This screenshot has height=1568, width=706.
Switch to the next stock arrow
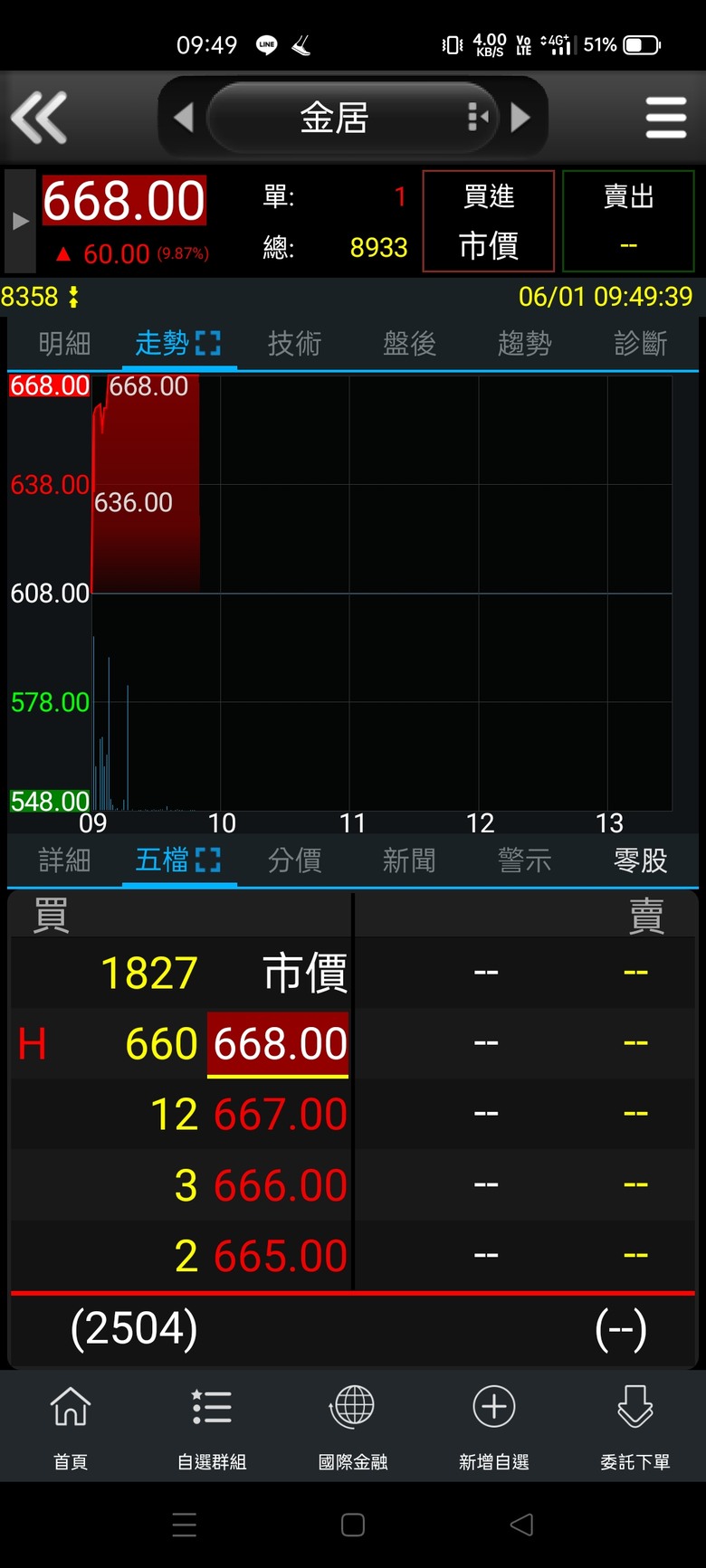520,118
